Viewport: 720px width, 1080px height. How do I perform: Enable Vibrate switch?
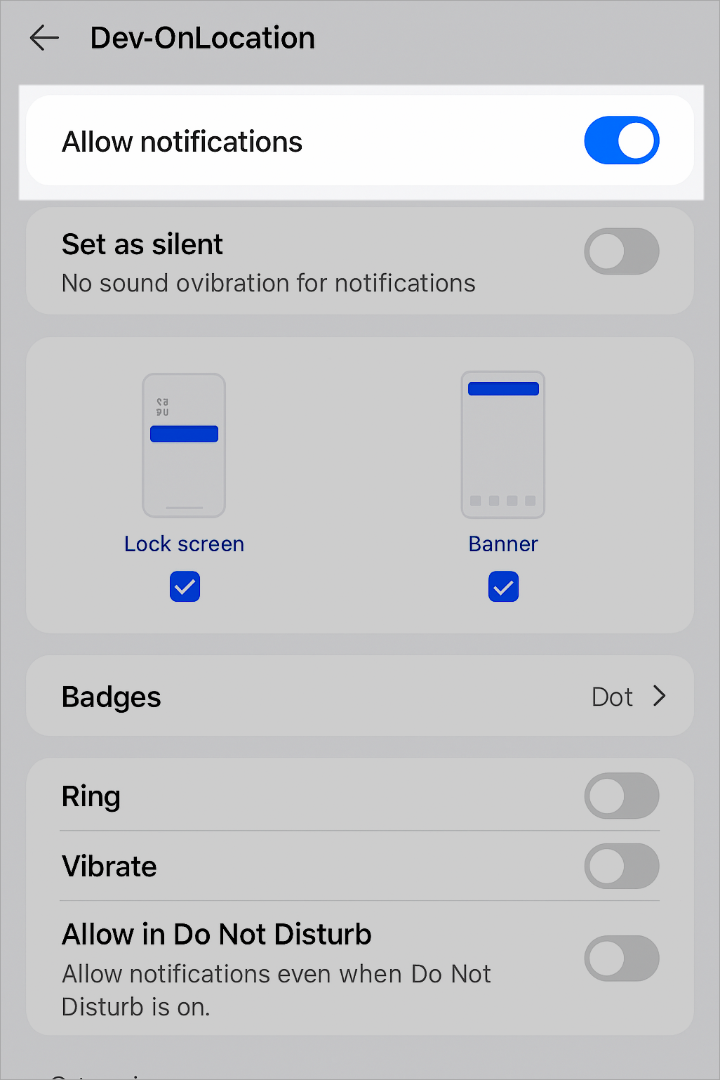[621, 866]
